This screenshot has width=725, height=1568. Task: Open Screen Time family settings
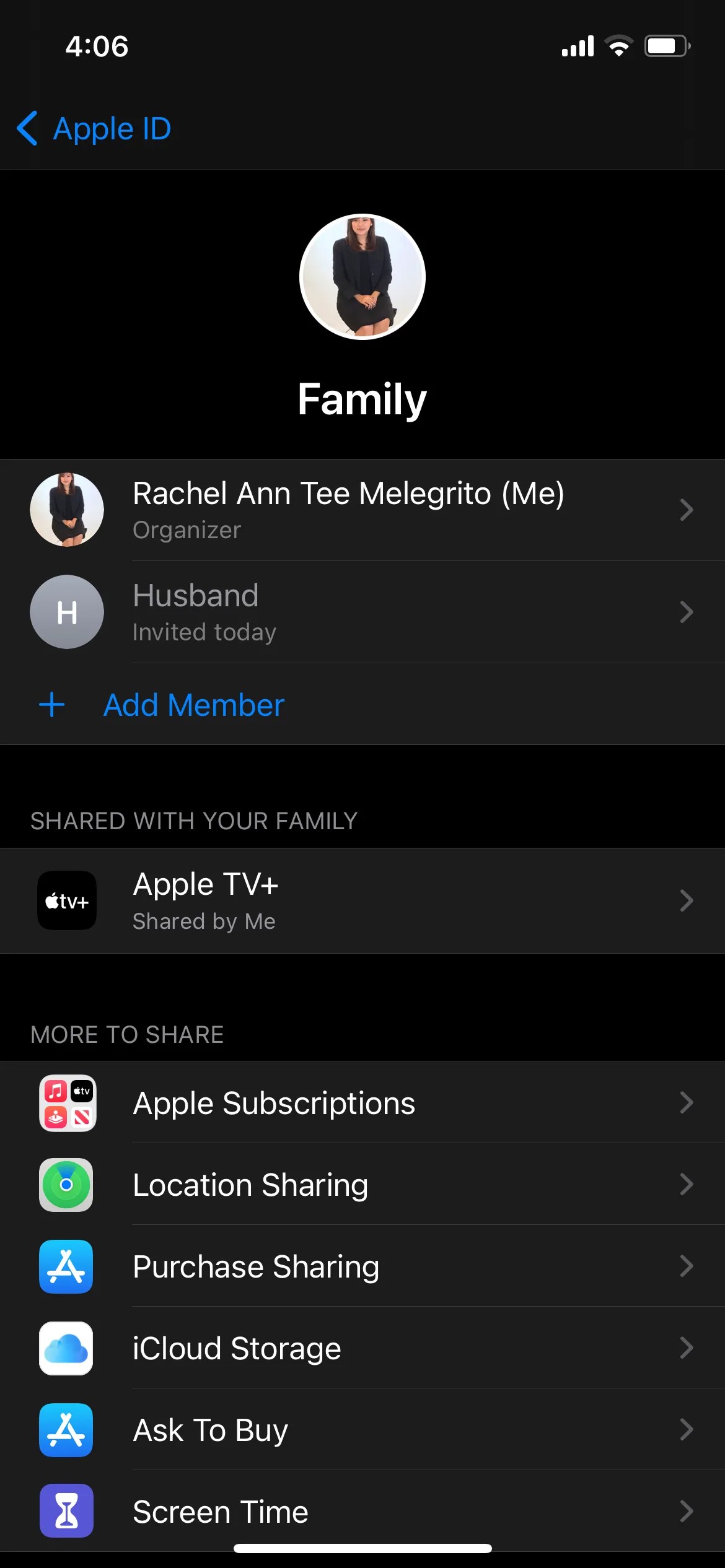coord(220,1512)
